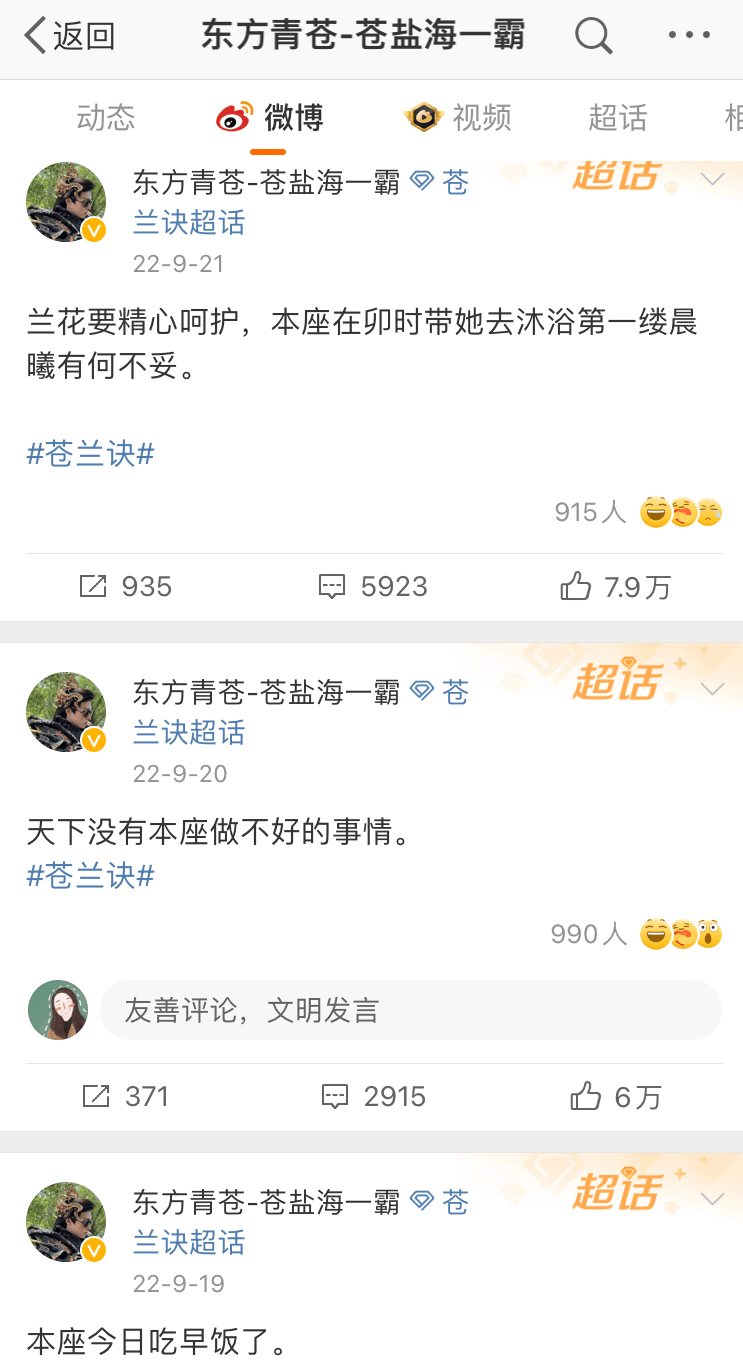This screenshot has height=1367, width=743.
Task: Open the three-dot overflow menu
Action: (688, 36)
